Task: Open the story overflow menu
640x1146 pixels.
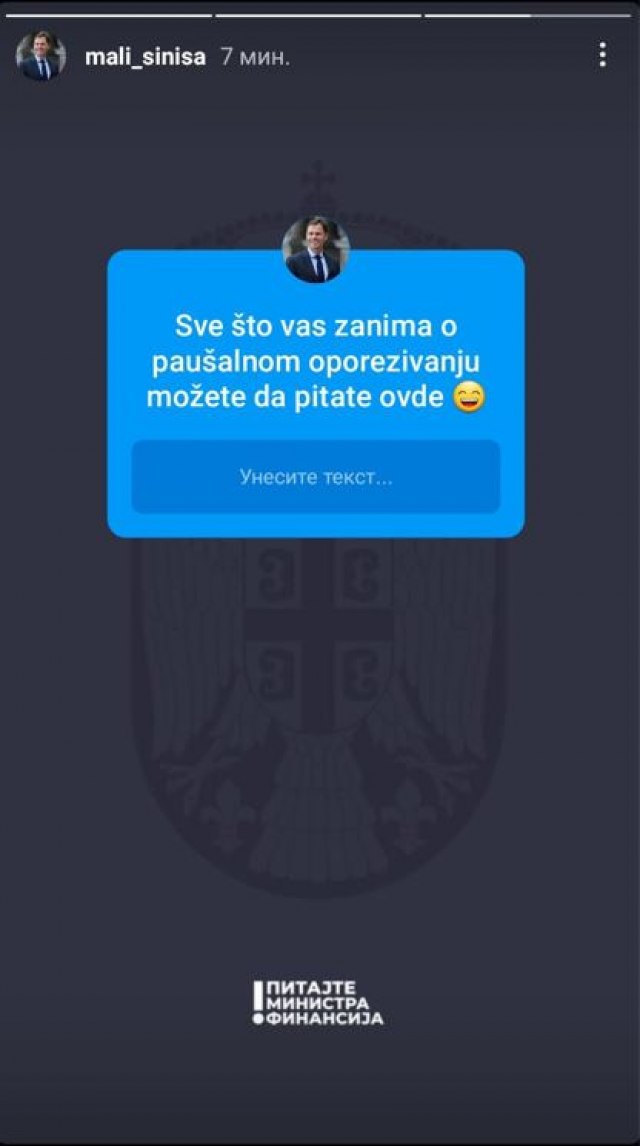Action: click(602, 55)
